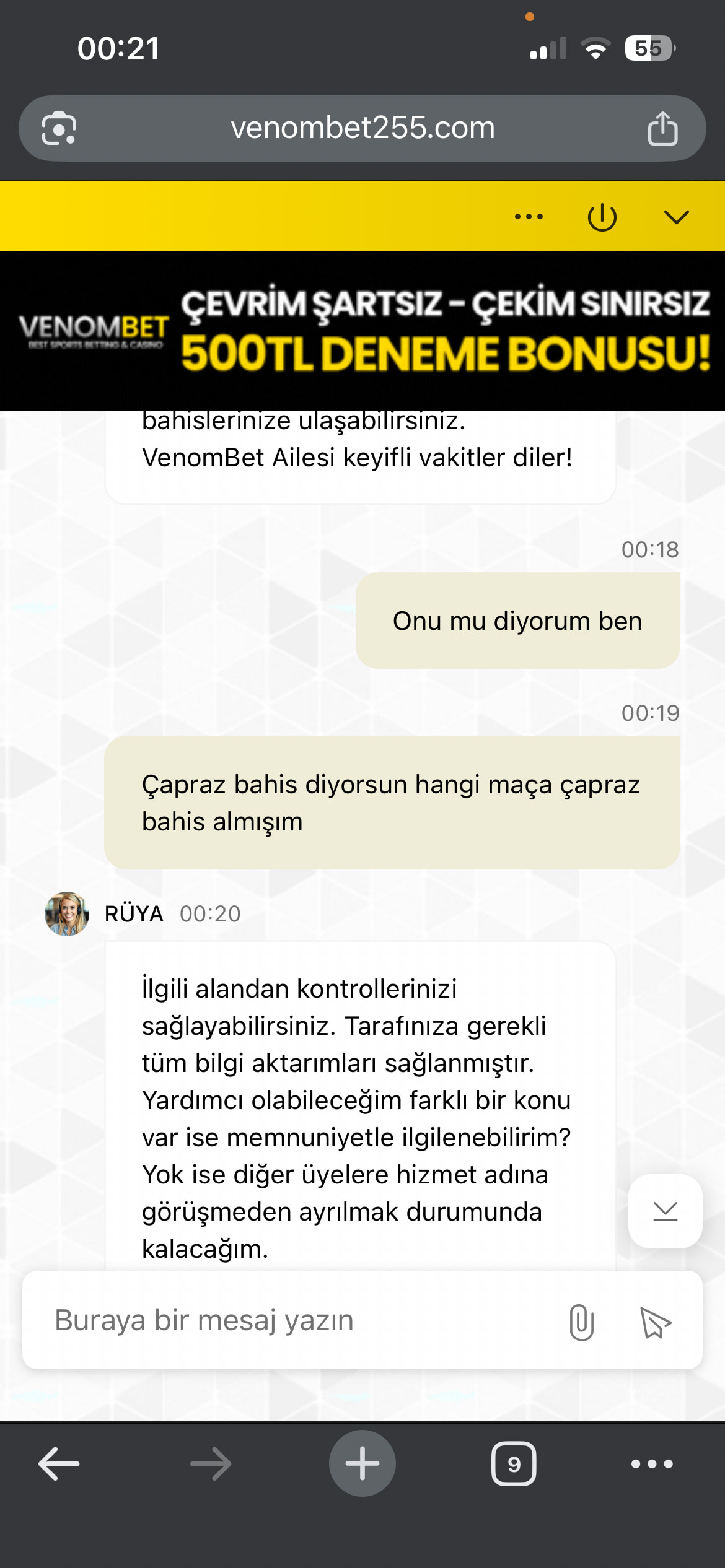
Task: View the 9 open tabs
Action: click(x=514, y=1463)
